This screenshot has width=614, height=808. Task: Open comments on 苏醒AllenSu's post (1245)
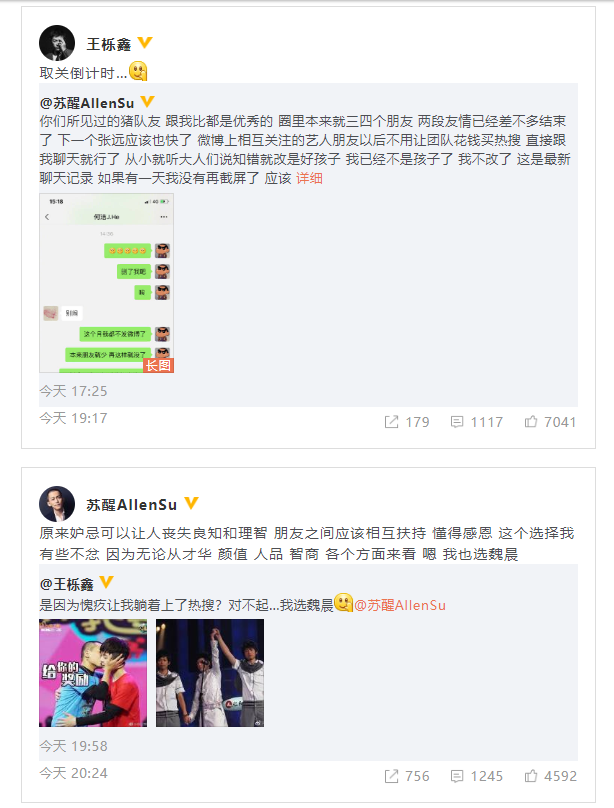[x=477, y=776]
